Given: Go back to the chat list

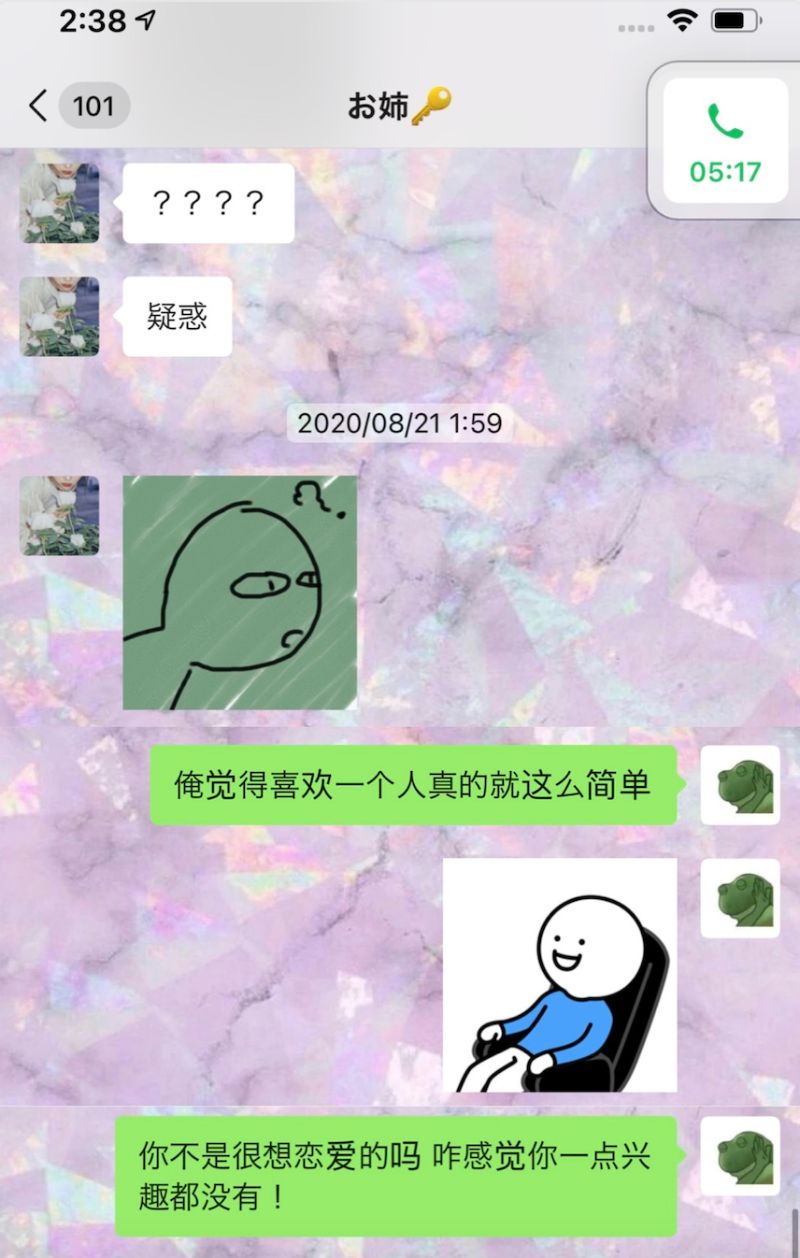Looking at the screenshot, I should (40, 105).
